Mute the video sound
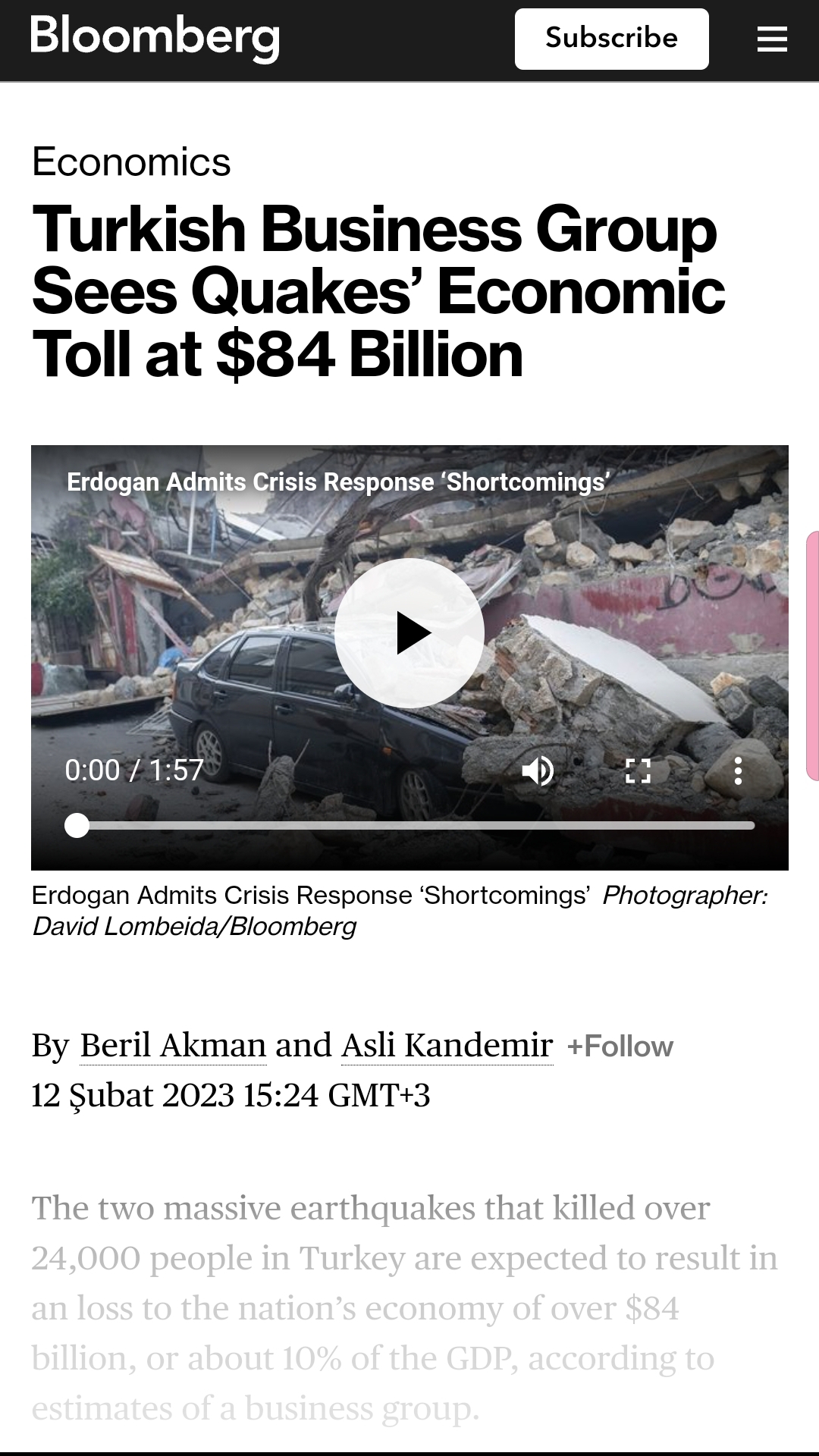819x1456 pixels. pos(538,771)
